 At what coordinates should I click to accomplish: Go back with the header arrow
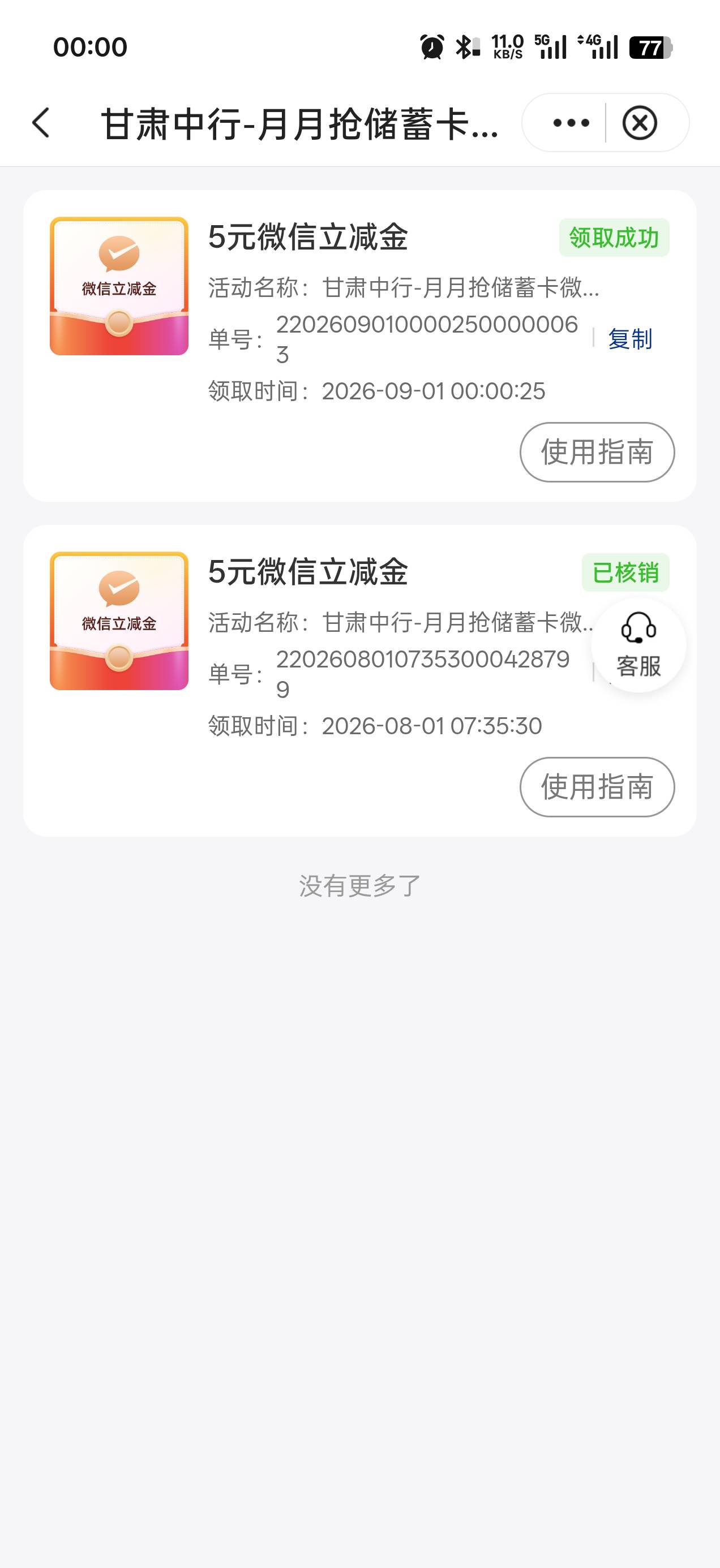pyautogui.click(x=41, y=123)
